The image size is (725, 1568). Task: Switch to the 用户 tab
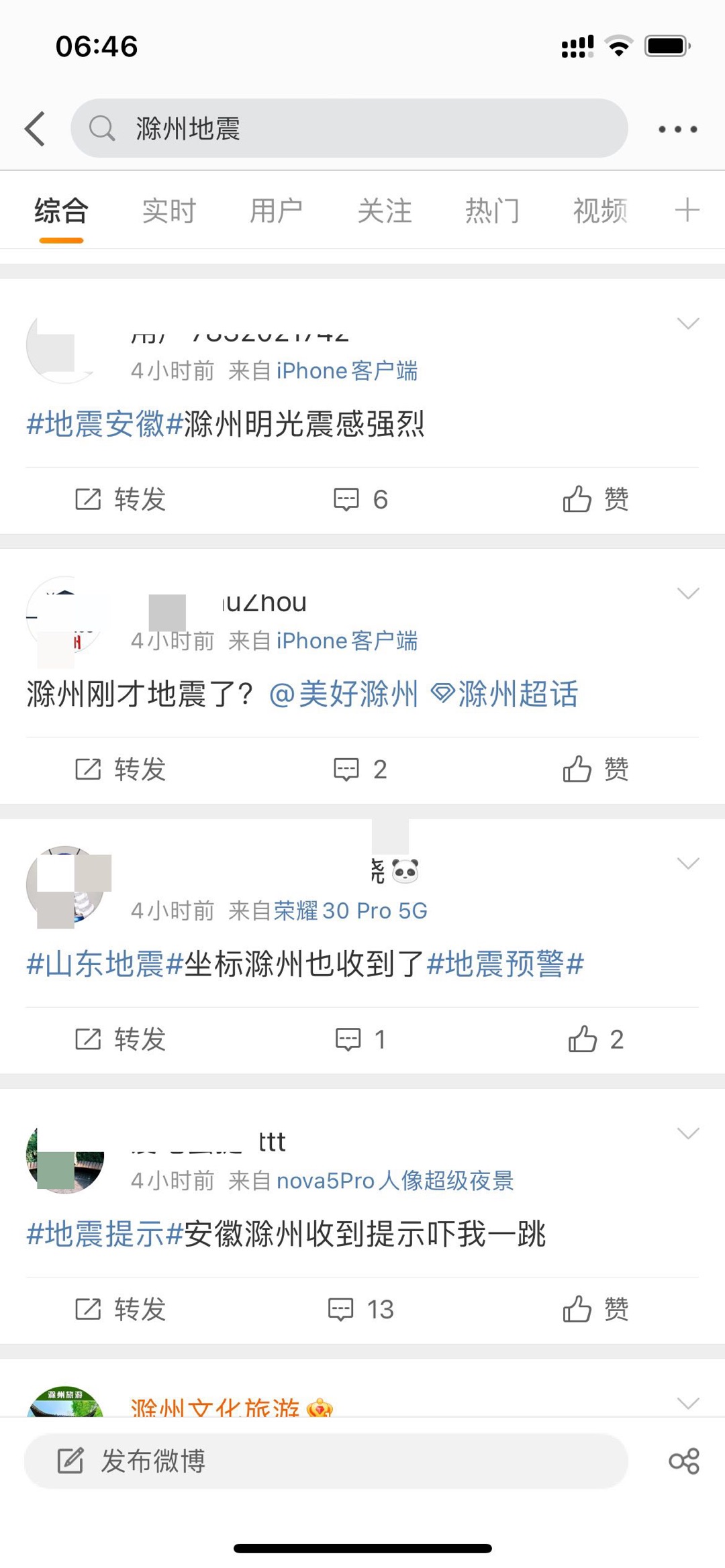click(x=276, y=211)
